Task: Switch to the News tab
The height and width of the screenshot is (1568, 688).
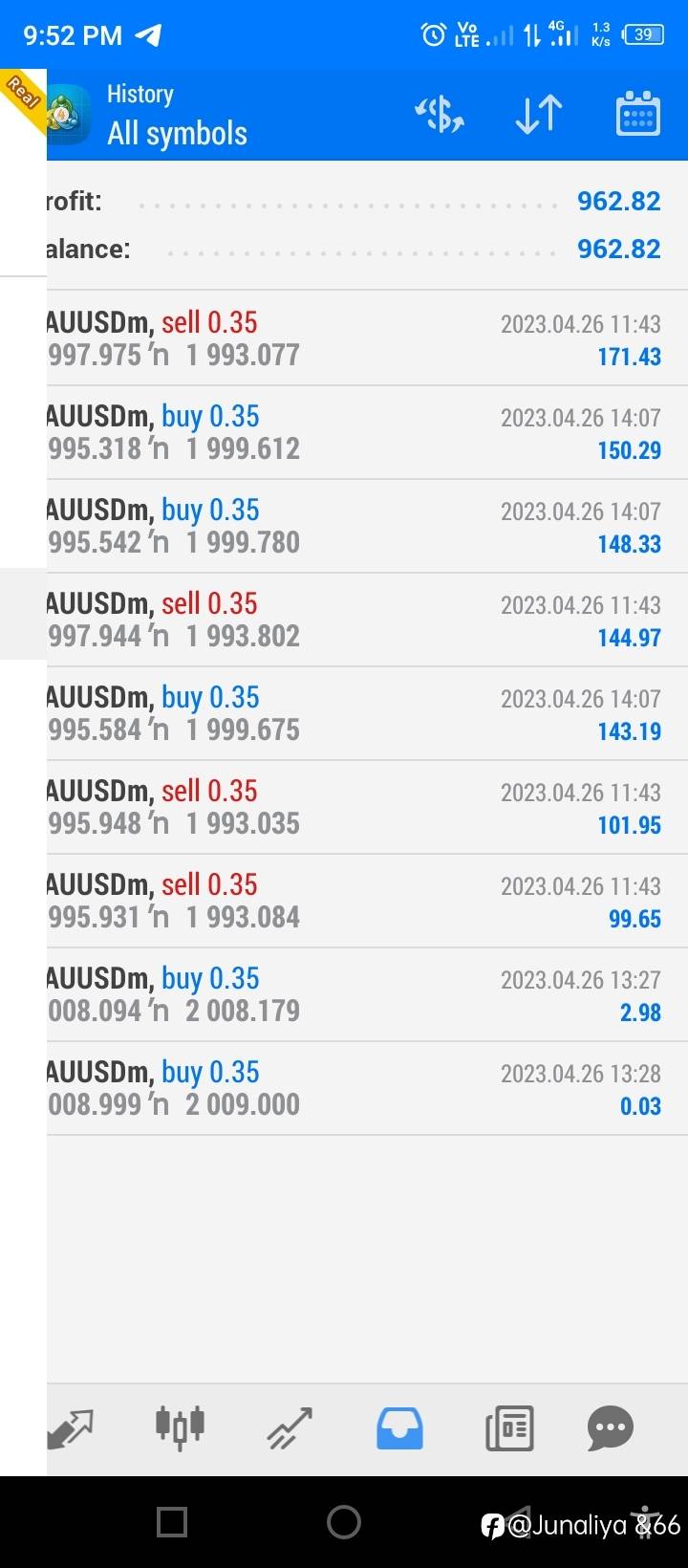Action: [509, 1428]
